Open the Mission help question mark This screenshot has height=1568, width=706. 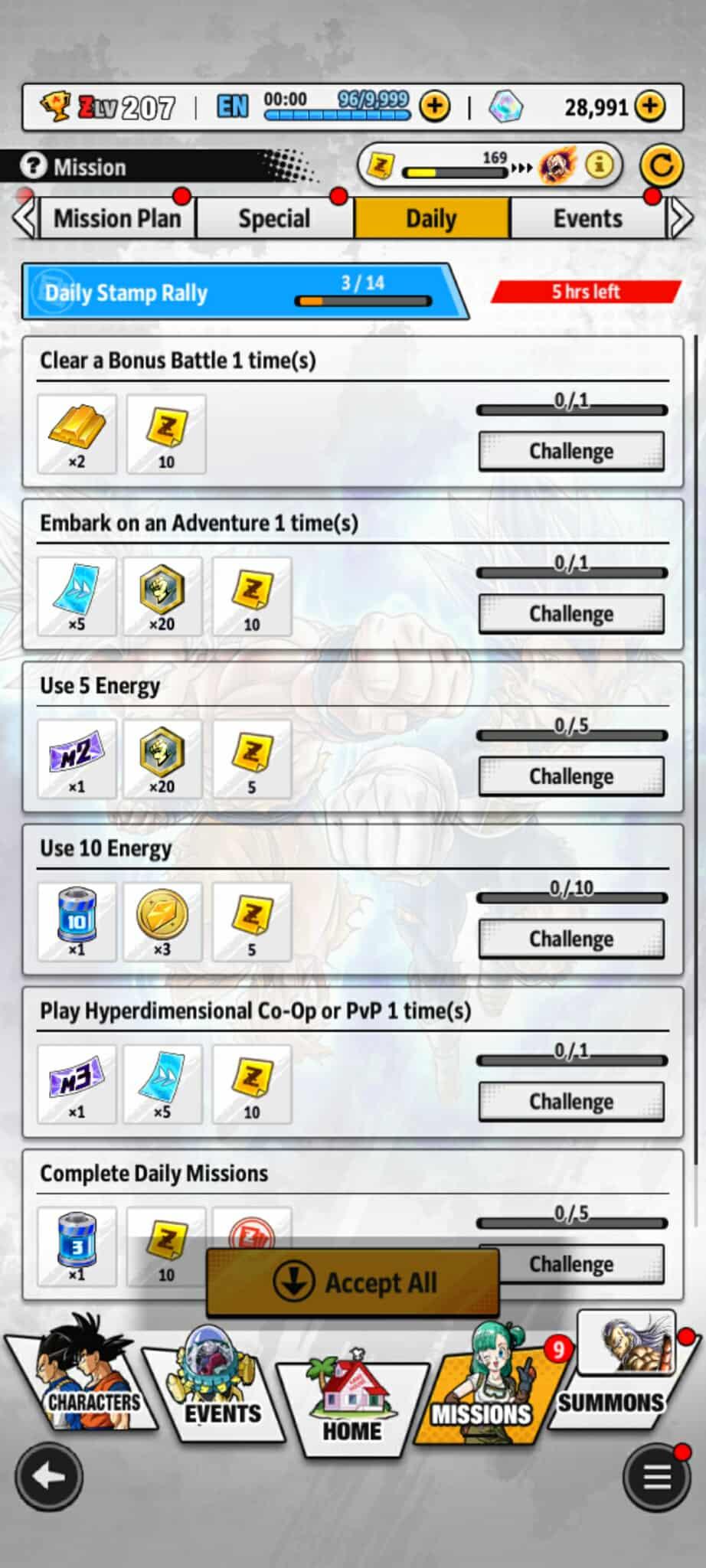coord(33,166)
